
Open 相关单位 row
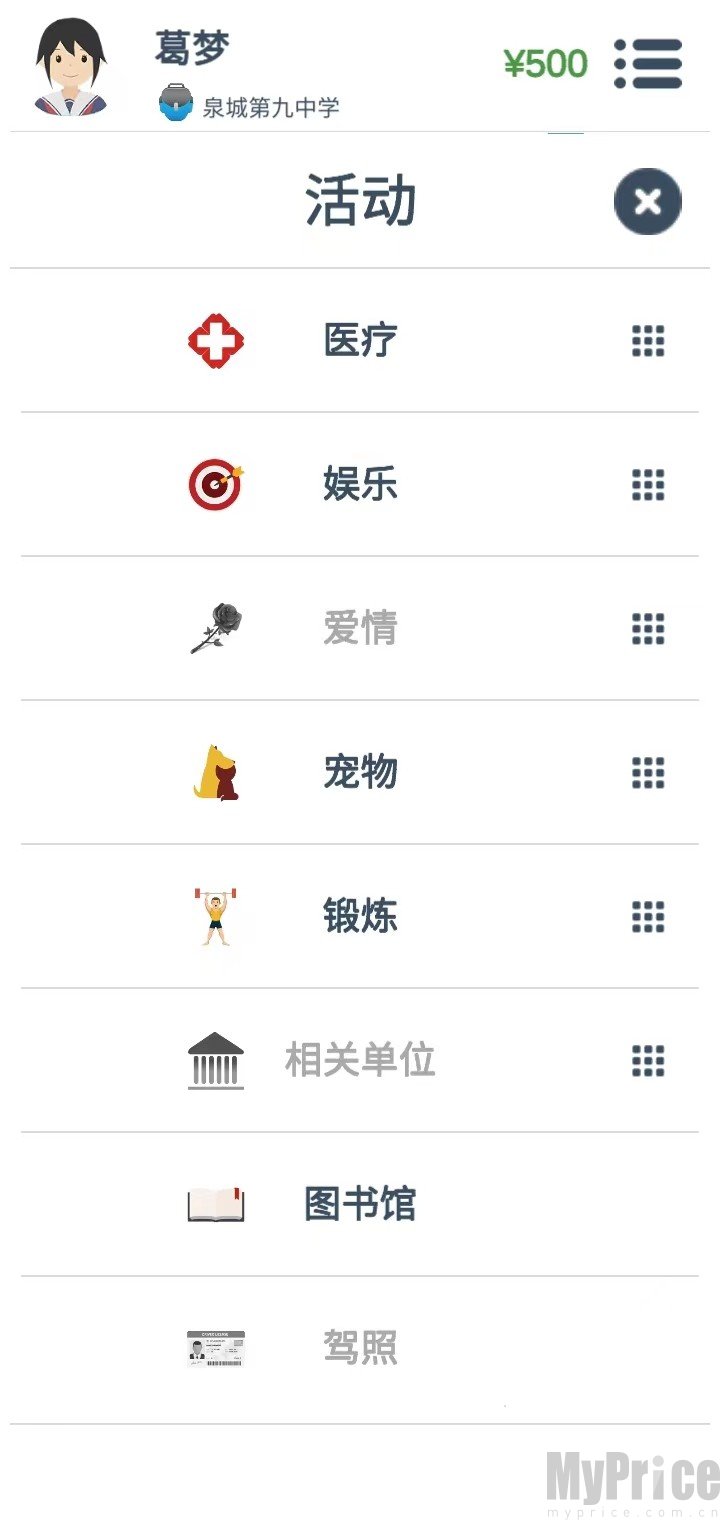click(360, 1060)
